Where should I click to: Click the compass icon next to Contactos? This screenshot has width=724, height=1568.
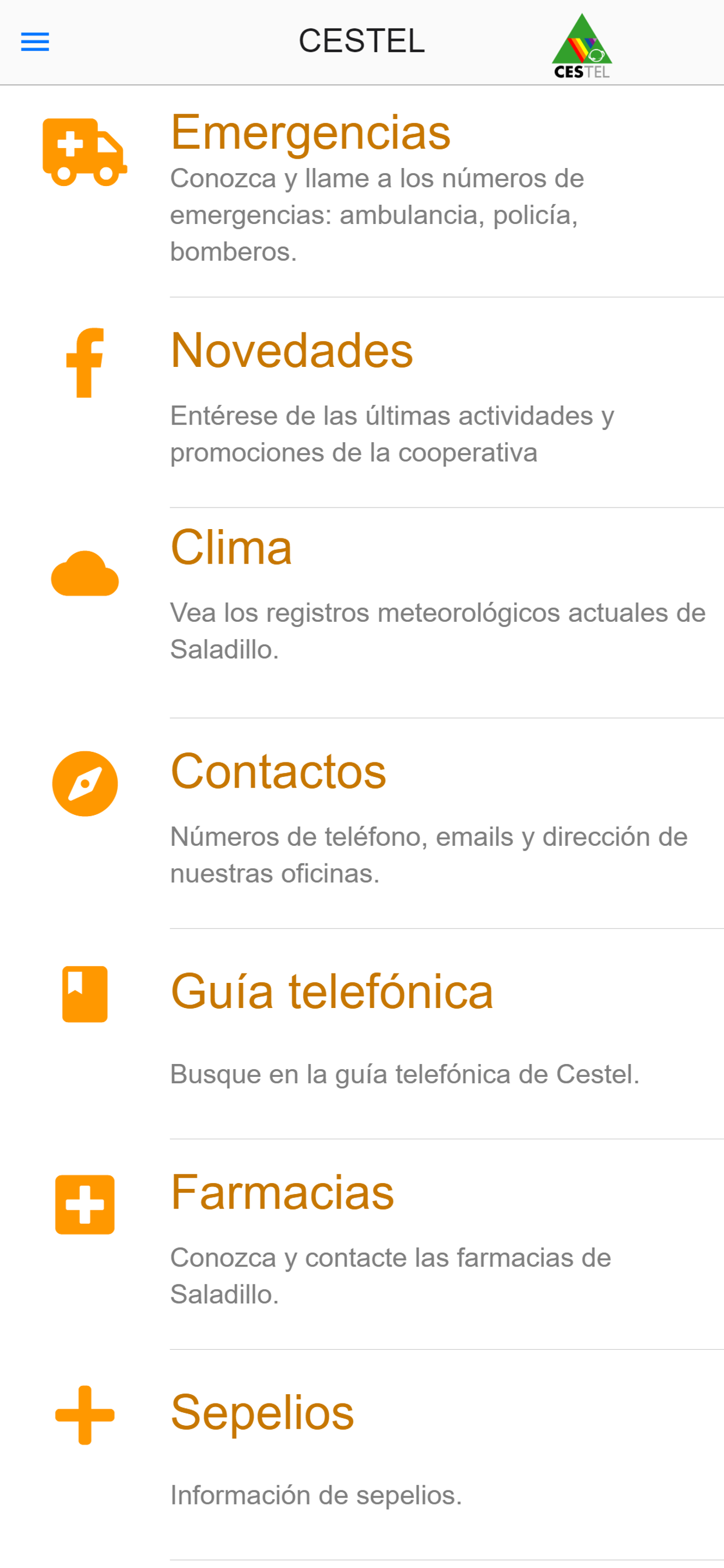[x=85, y=784]
